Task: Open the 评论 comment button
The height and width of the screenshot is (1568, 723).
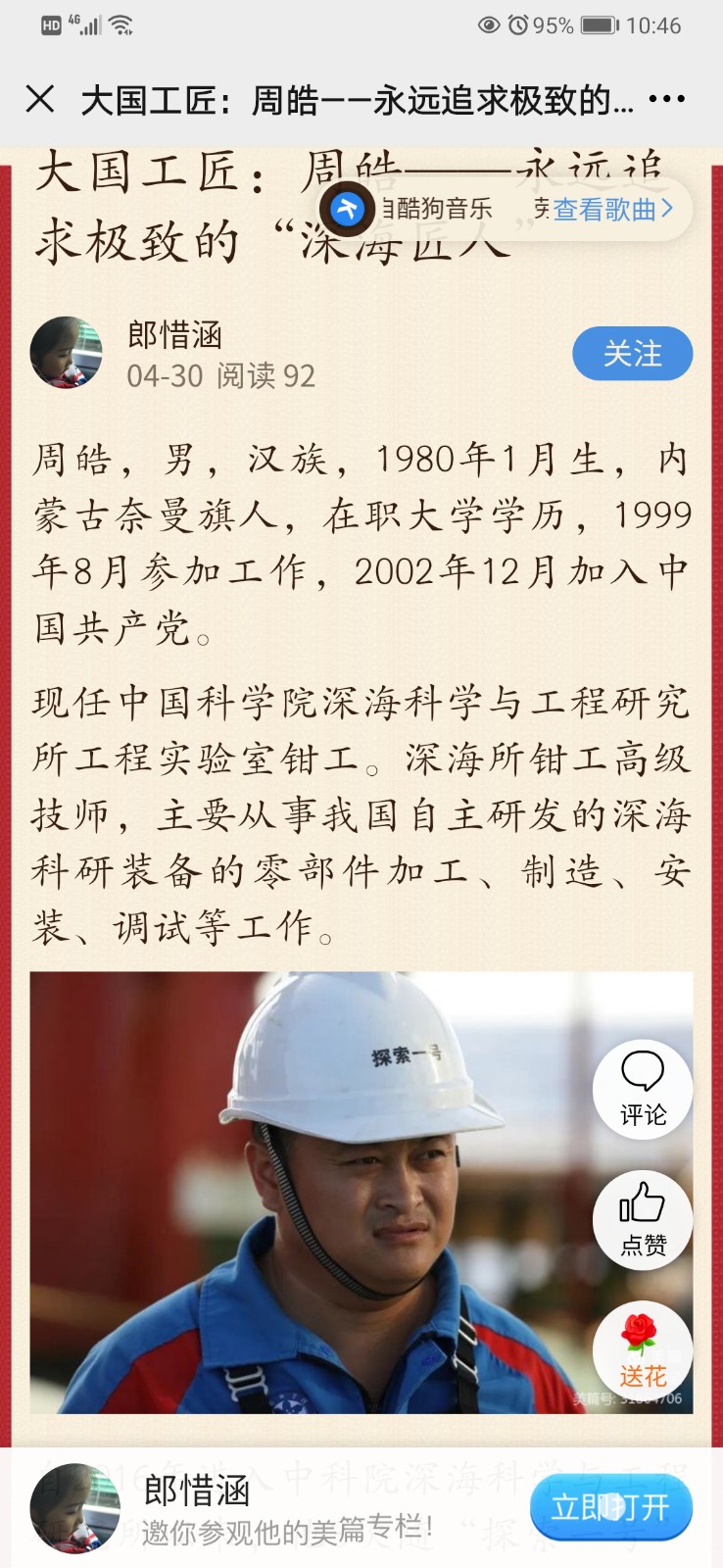Action: point(643,1089)
